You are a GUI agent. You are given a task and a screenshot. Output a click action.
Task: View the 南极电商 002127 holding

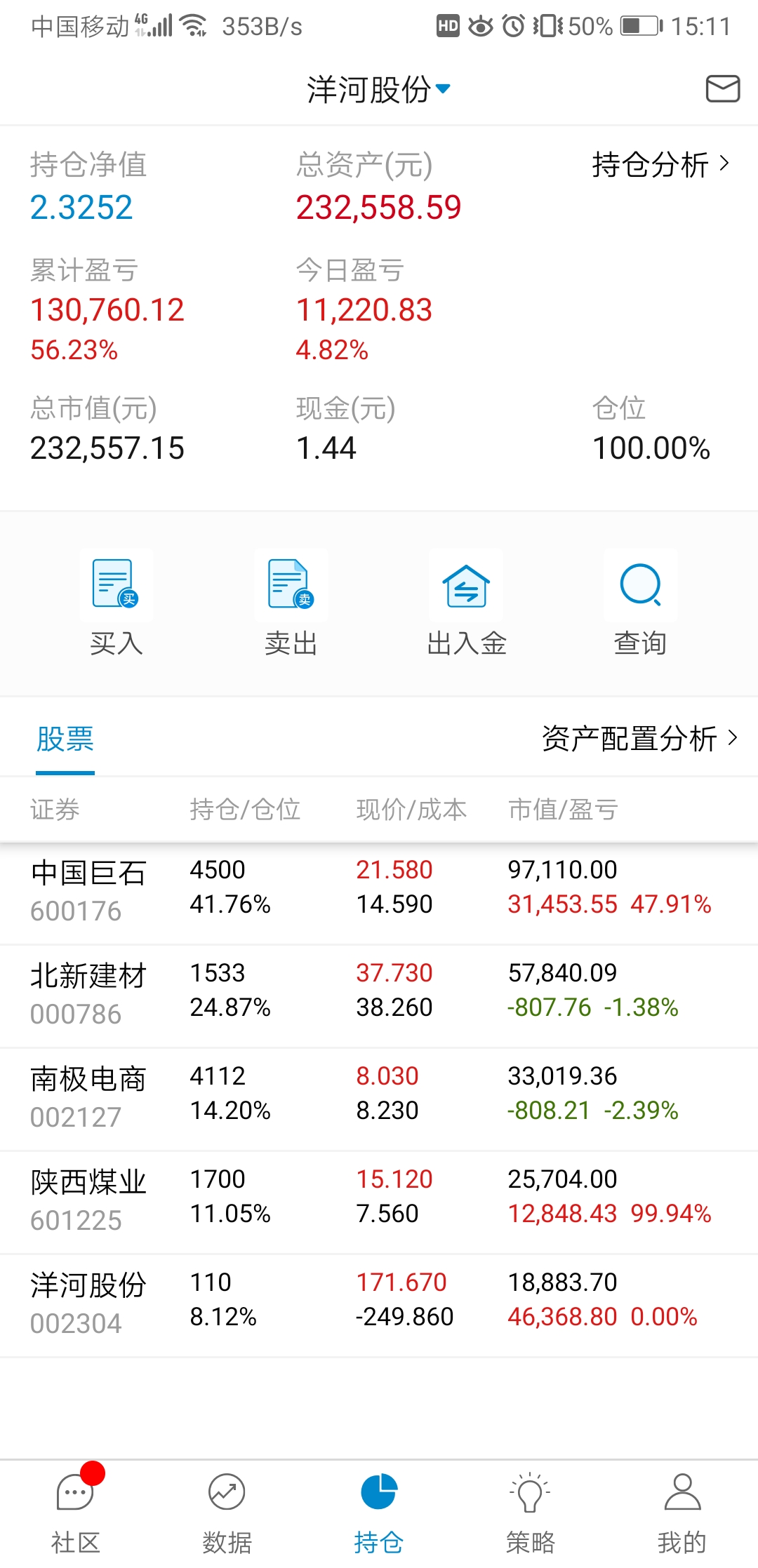coord(379,1097)
